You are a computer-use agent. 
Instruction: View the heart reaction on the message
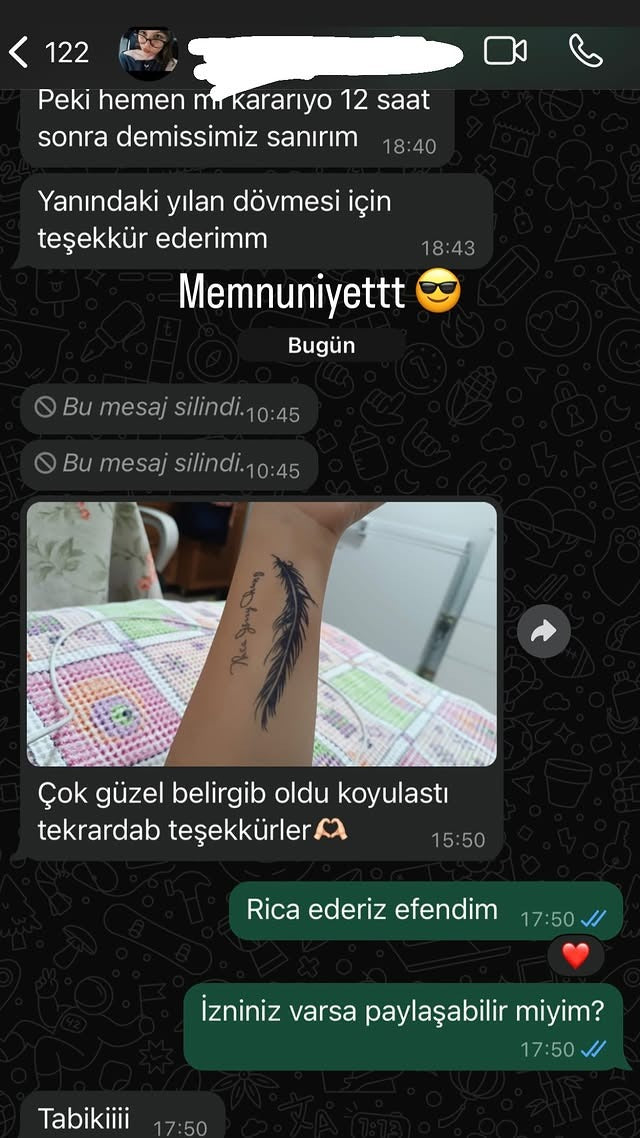coord(575,956)
